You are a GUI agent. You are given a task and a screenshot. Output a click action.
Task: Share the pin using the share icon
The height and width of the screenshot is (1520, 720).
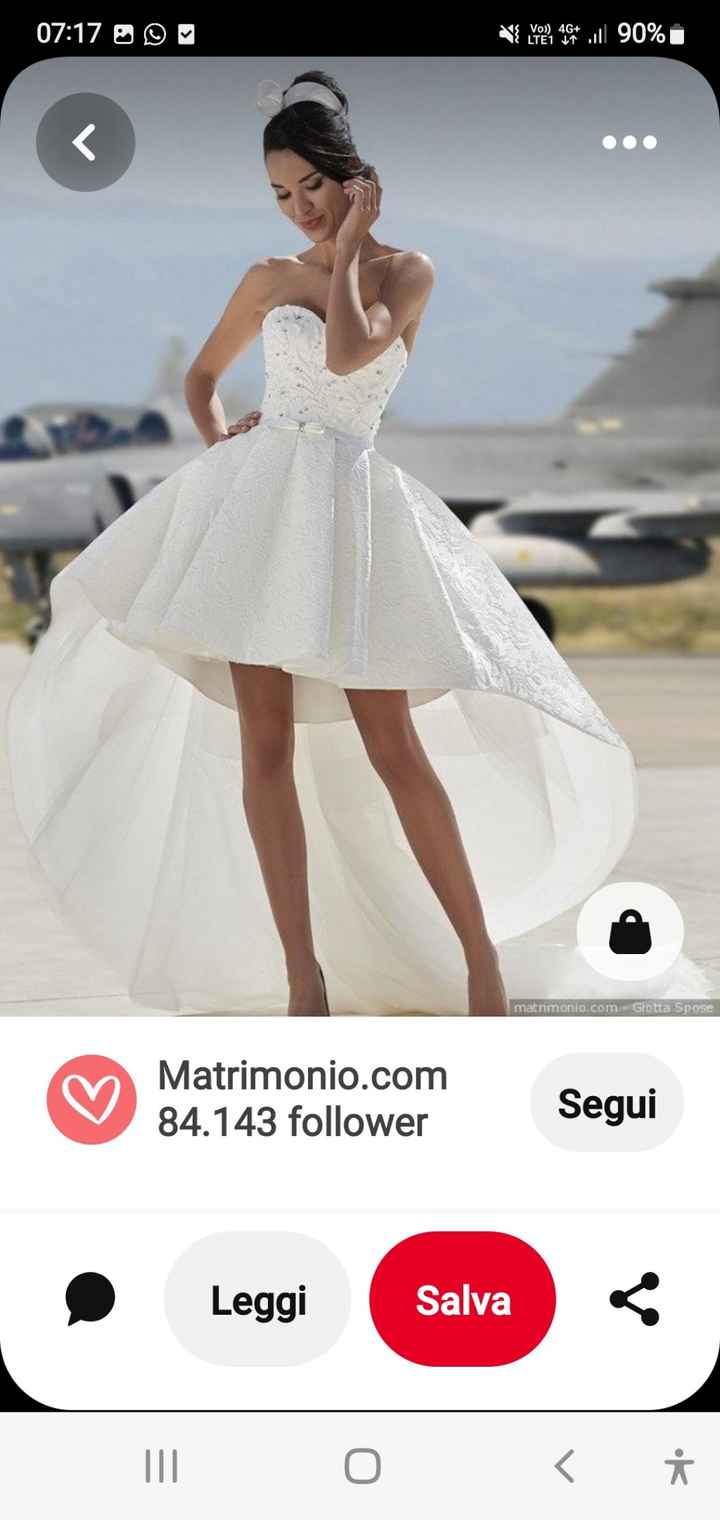click(x=637, y=1297)
